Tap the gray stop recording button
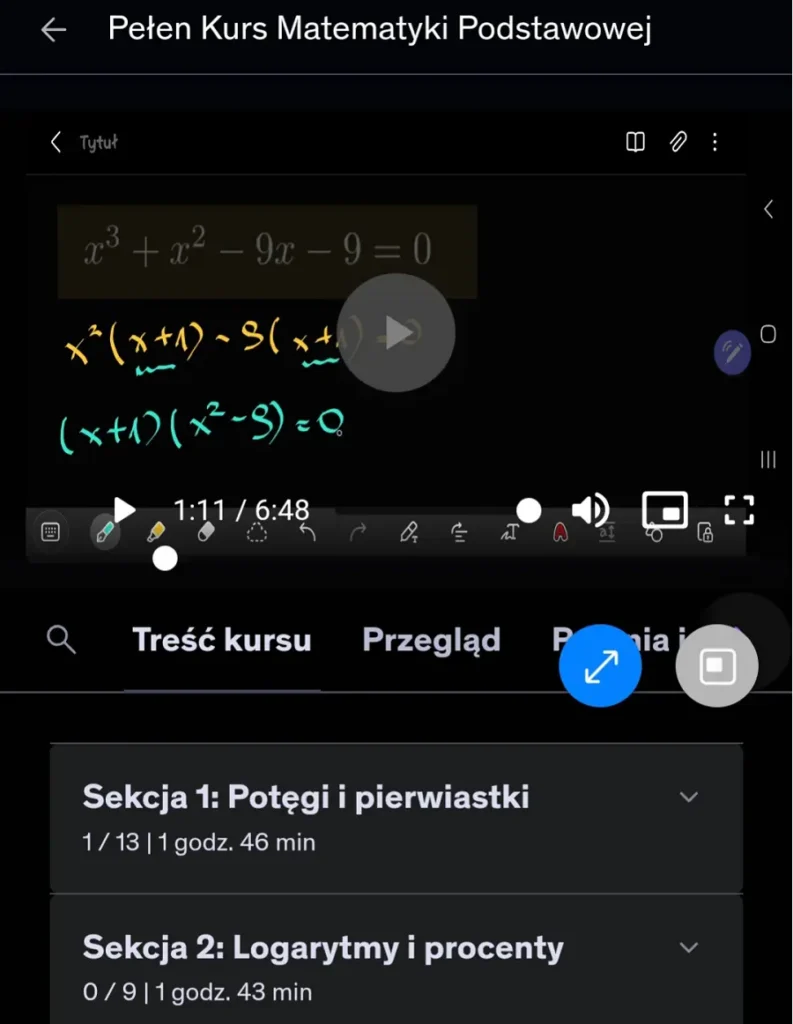This screenshot has height=1024, width=793. [717, 666]
